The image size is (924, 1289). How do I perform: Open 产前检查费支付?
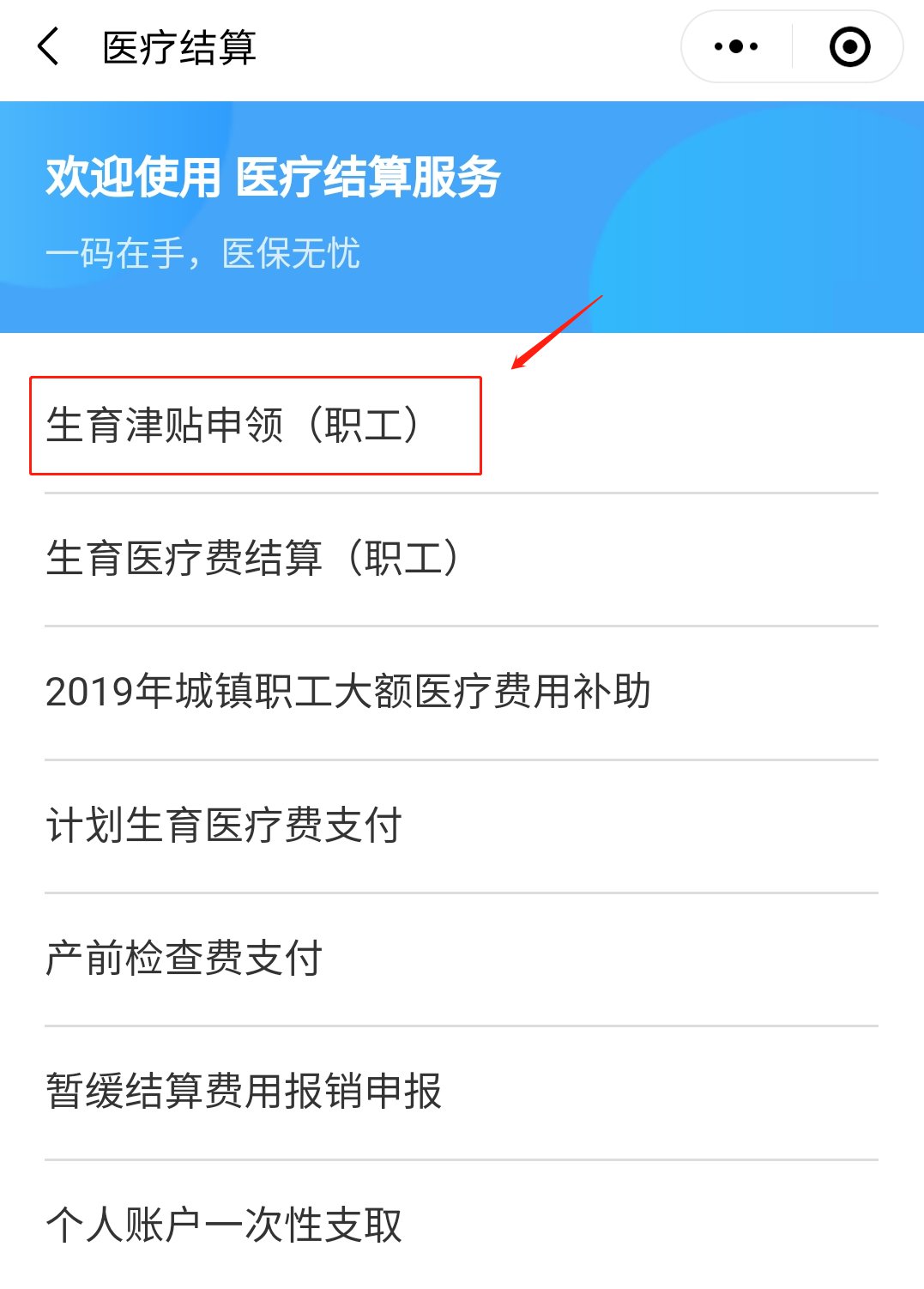[184, 958]
